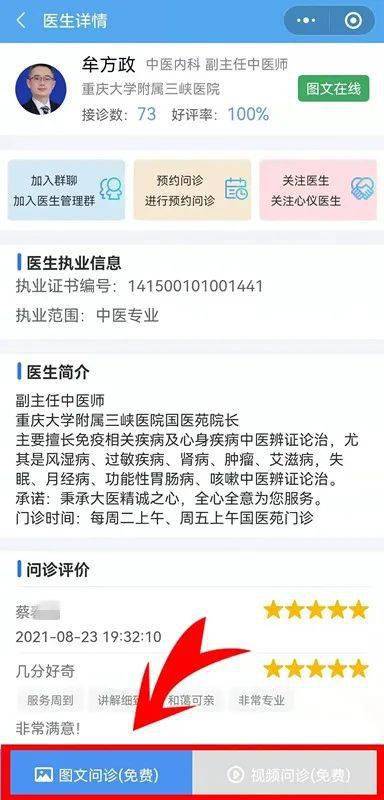Viewport: 384px width, 800px height.
Task: Open the mini program three-dot menu
Action: [306, 21]
